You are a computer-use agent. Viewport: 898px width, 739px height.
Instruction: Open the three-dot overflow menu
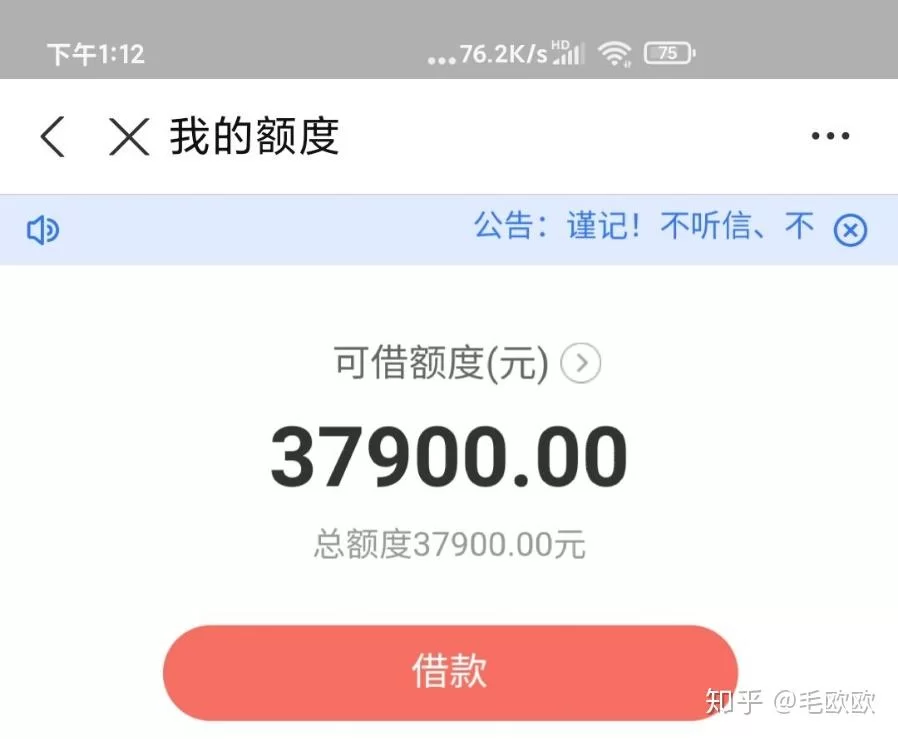click(x=830, y=137)
